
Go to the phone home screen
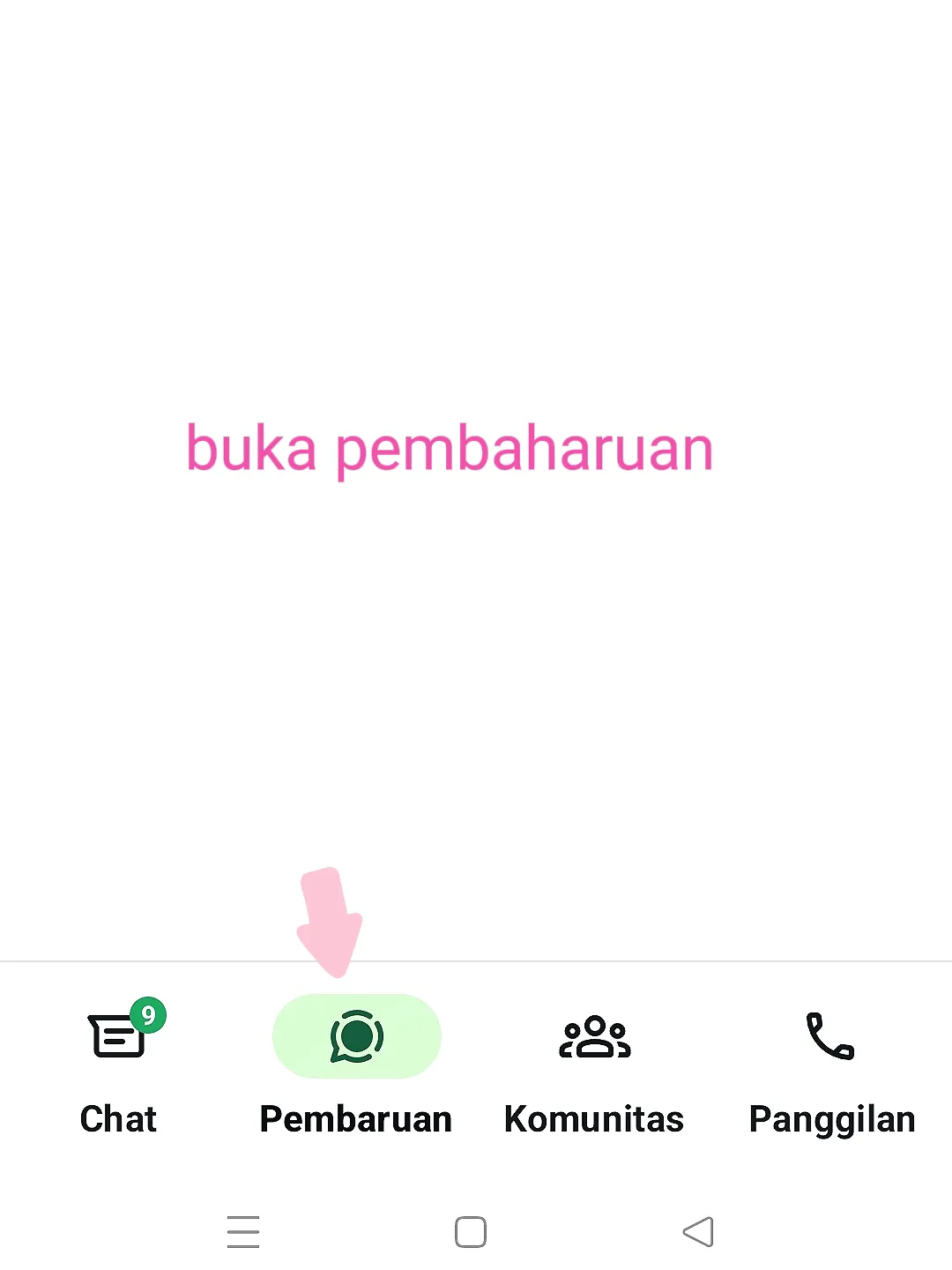(471, 1232)
